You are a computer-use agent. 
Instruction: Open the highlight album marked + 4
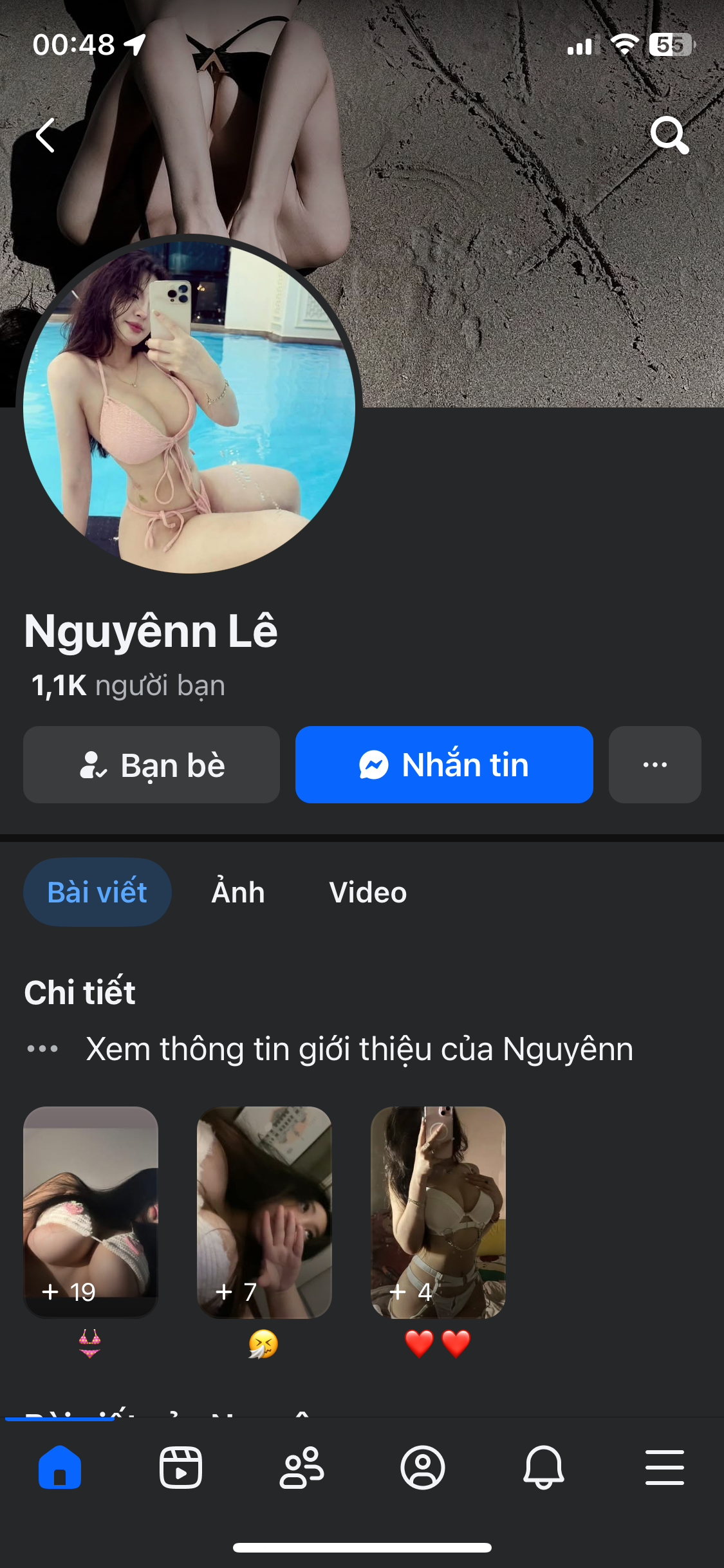tap(438, 1211)
